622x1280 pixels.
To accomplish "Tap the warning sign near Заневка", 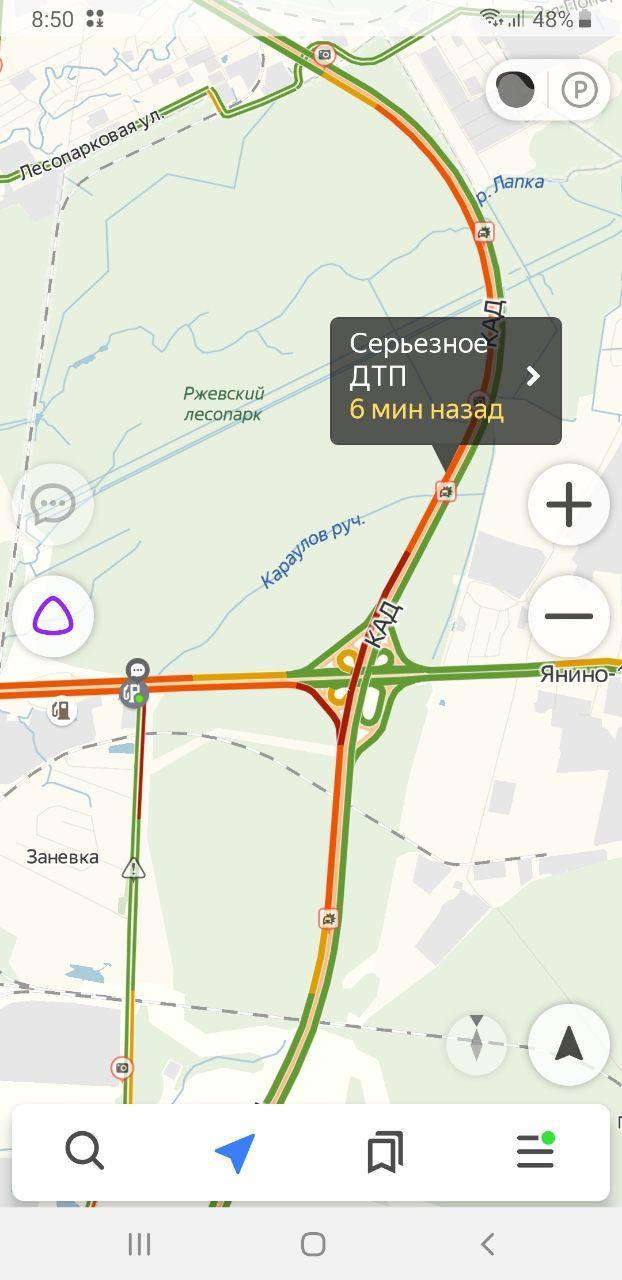I will click(x=133, y=869).
